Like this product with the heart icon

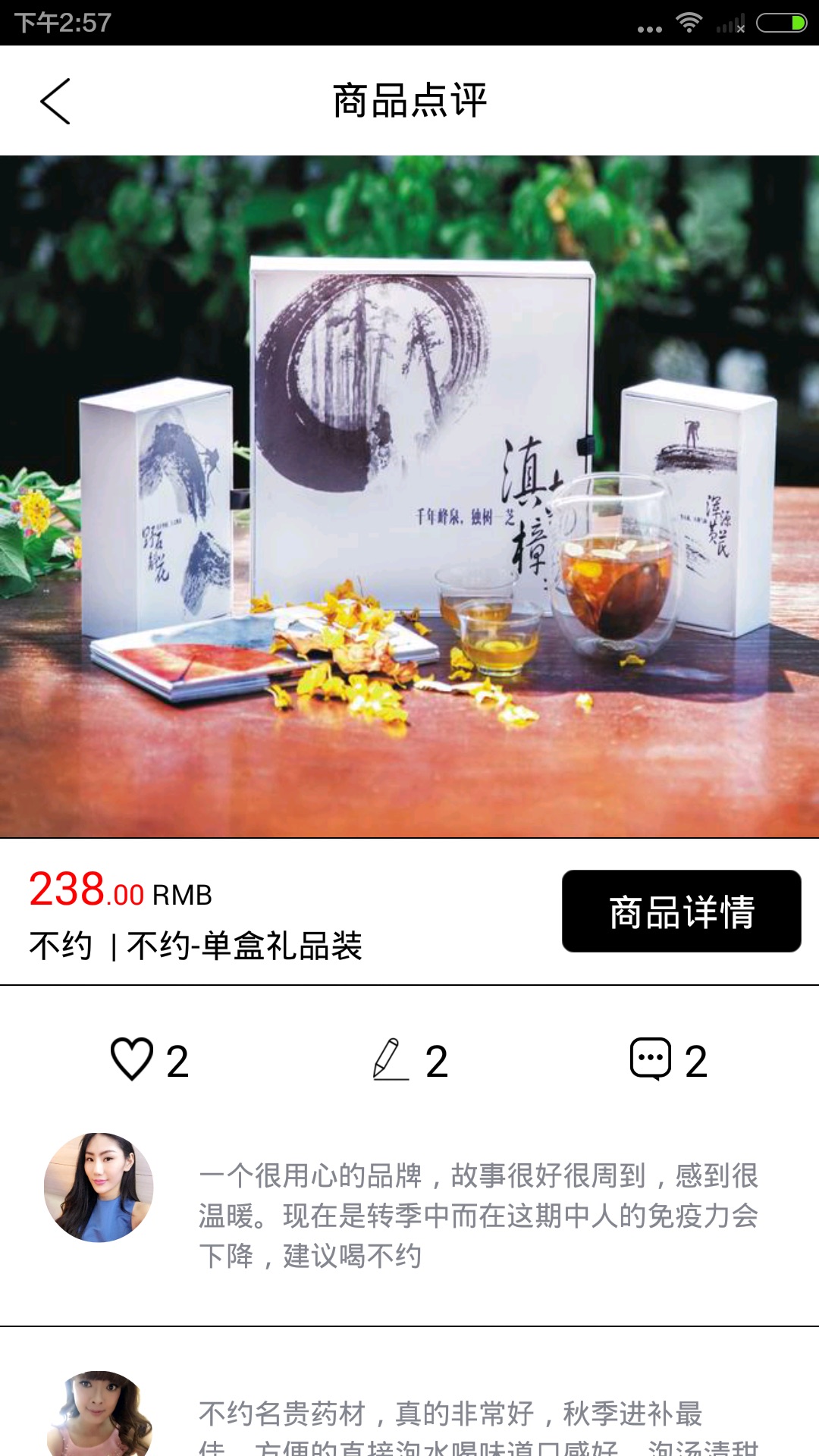click(x=133, y=1059)
